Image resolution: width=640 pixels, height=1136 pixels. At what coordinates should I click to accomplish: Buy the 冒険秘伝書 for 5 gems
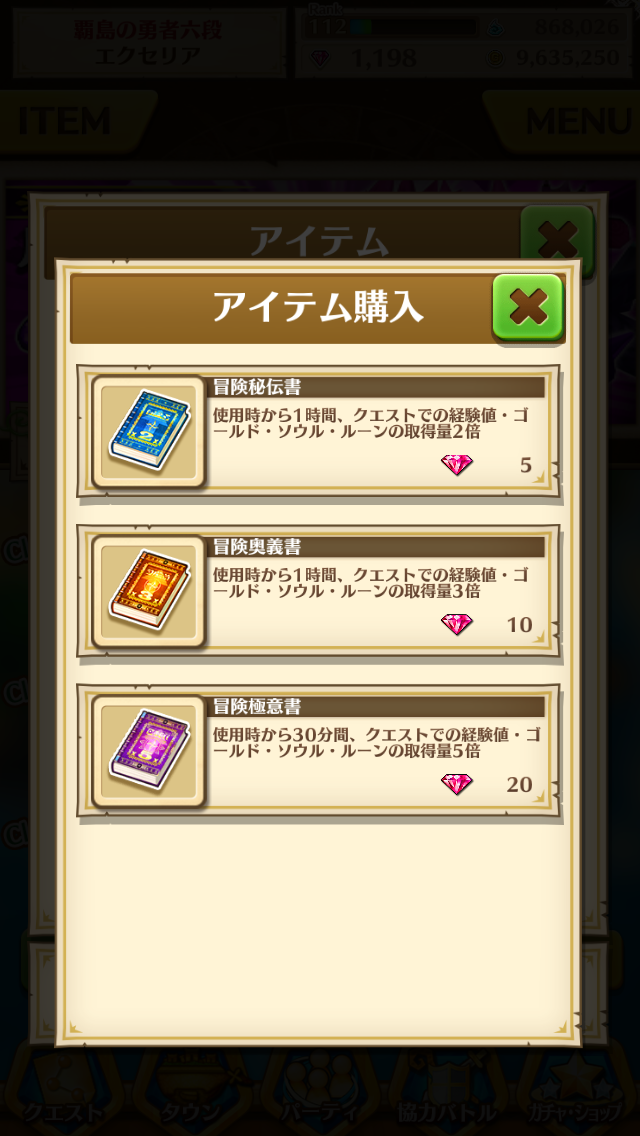[318, 431]
